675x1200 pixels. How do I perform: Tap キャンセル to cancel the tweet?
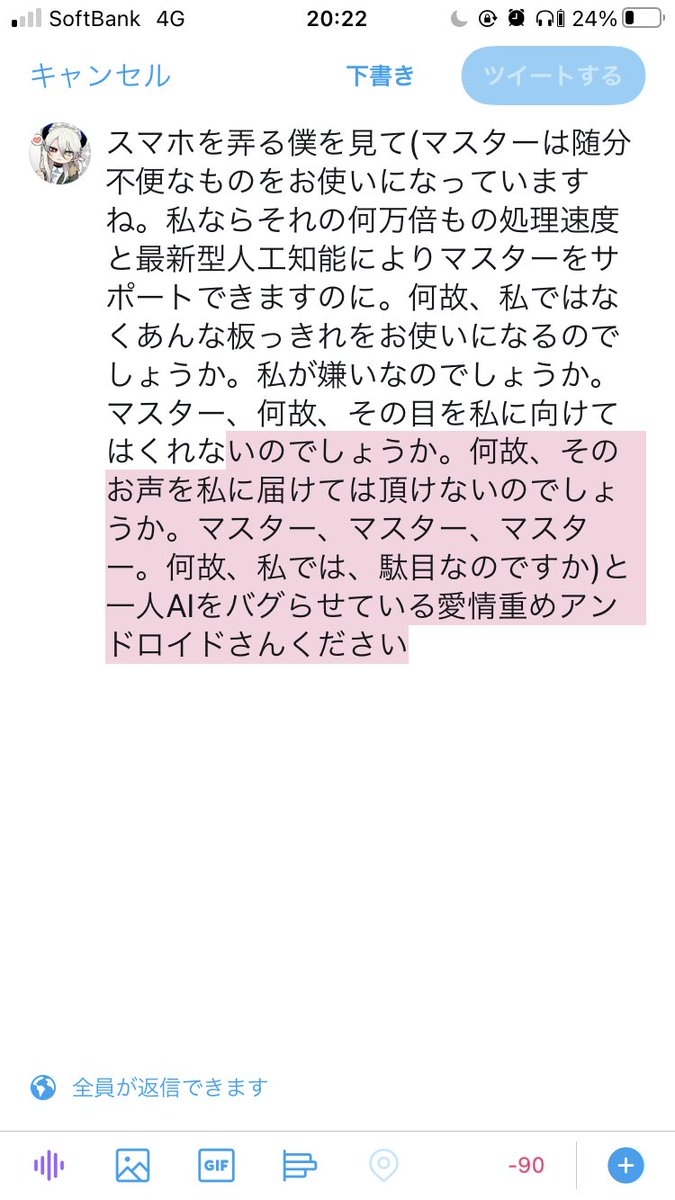[100, 76]
